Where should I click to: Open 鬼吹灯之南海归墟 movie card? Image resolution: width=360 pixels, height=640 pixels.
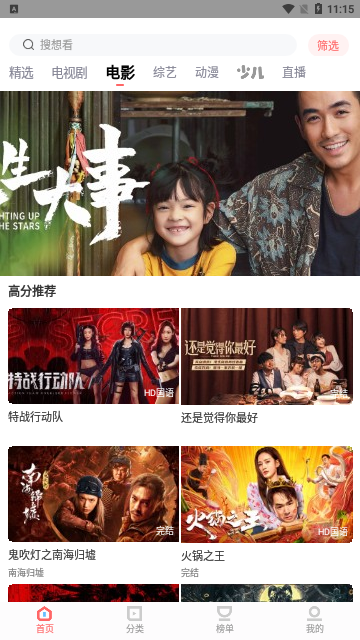pyautogui.click(x=93, y=512)
